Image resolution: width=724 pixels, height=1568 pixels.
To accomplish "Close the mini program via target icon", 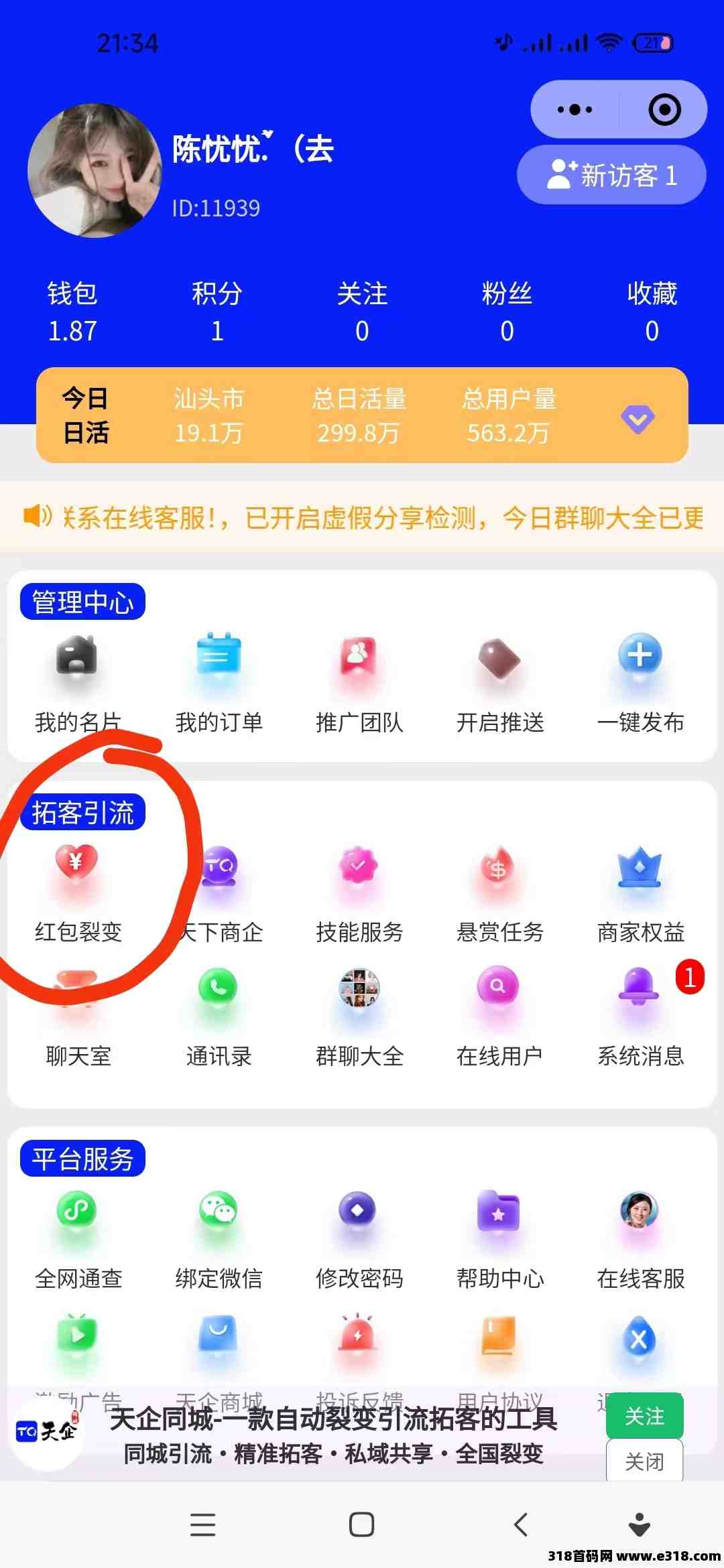I will click(664, 109).
